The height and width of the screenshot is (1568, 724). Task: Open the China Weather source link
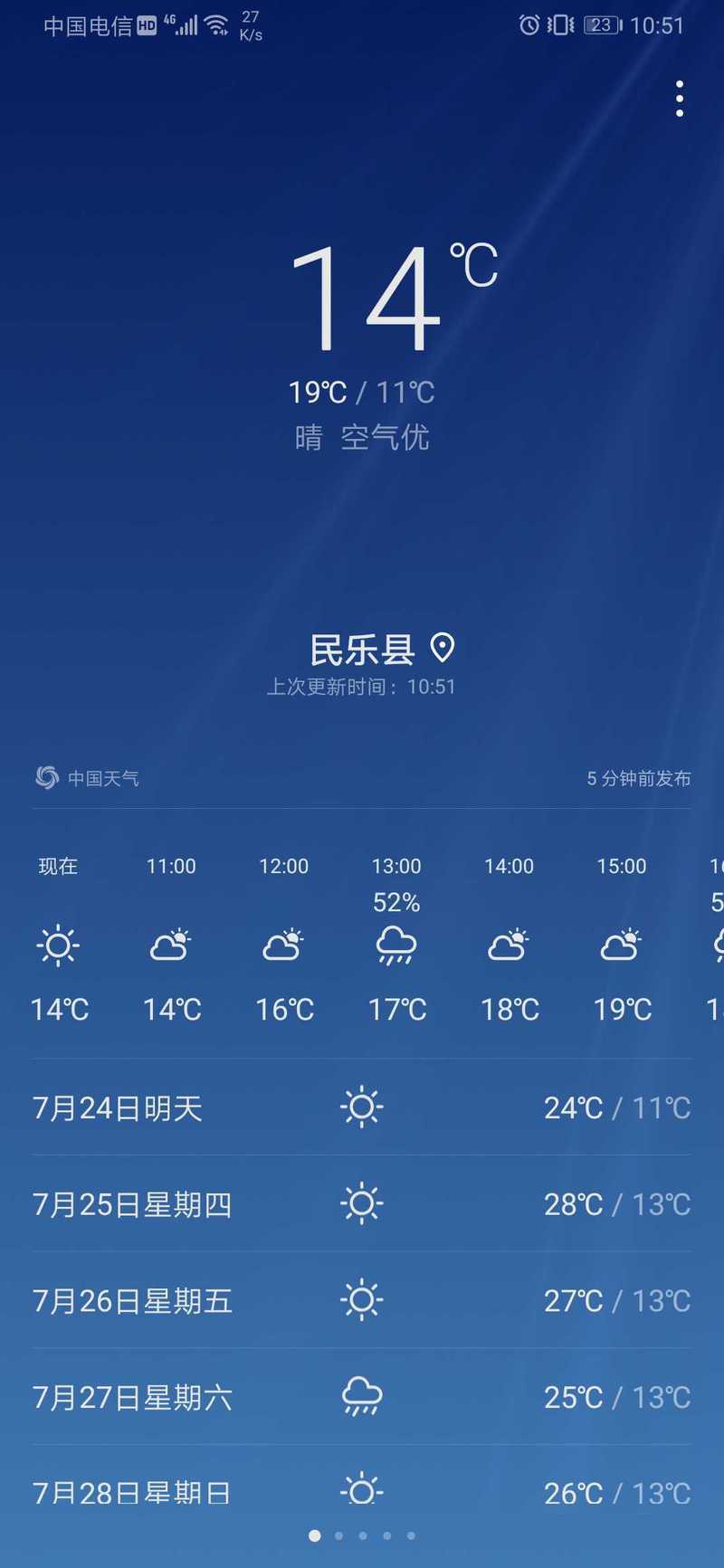(87, 777)
